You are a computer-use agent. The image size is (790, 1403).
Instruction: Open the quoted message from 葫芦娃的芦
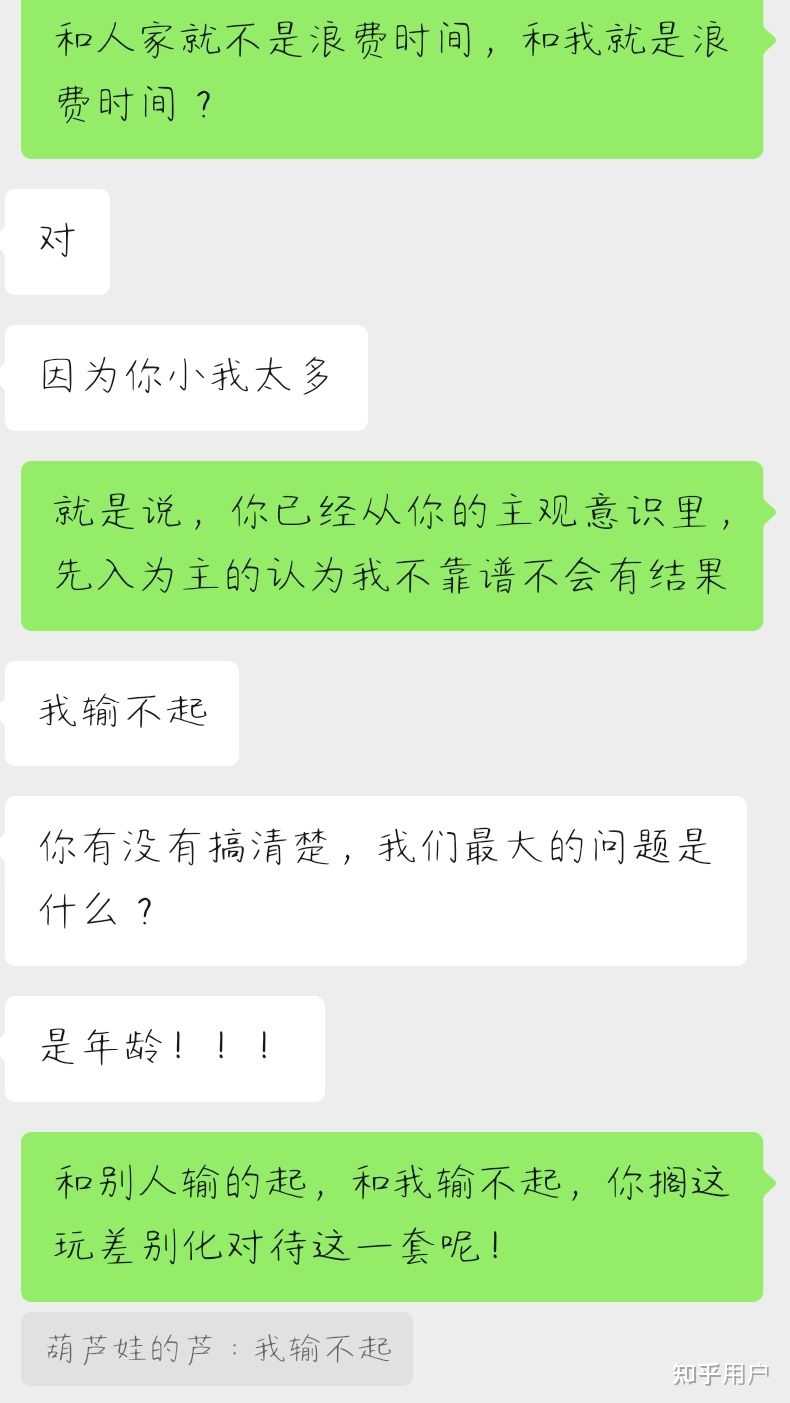217,1349
